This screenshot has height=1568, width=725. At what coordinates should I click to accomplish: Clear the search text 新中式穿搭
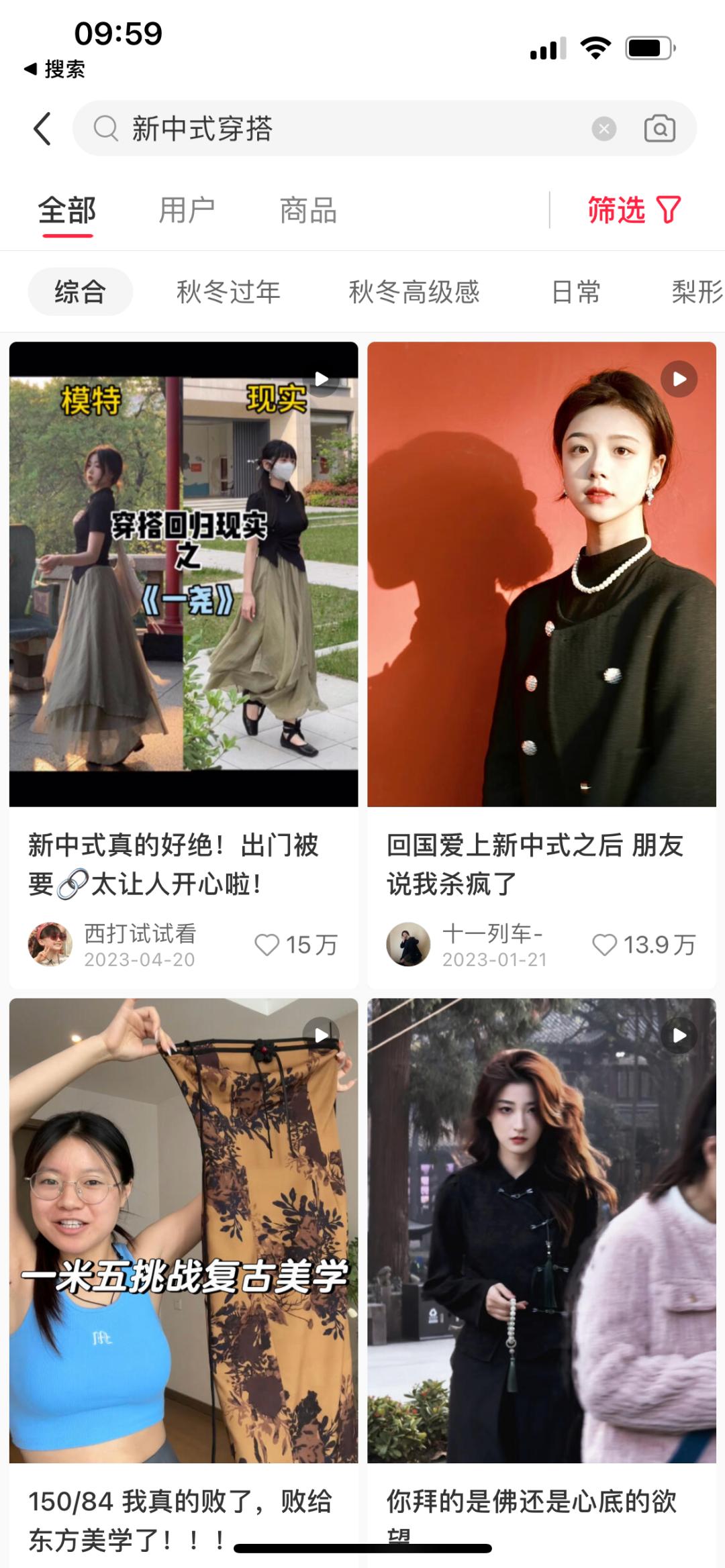click(603, 129)
